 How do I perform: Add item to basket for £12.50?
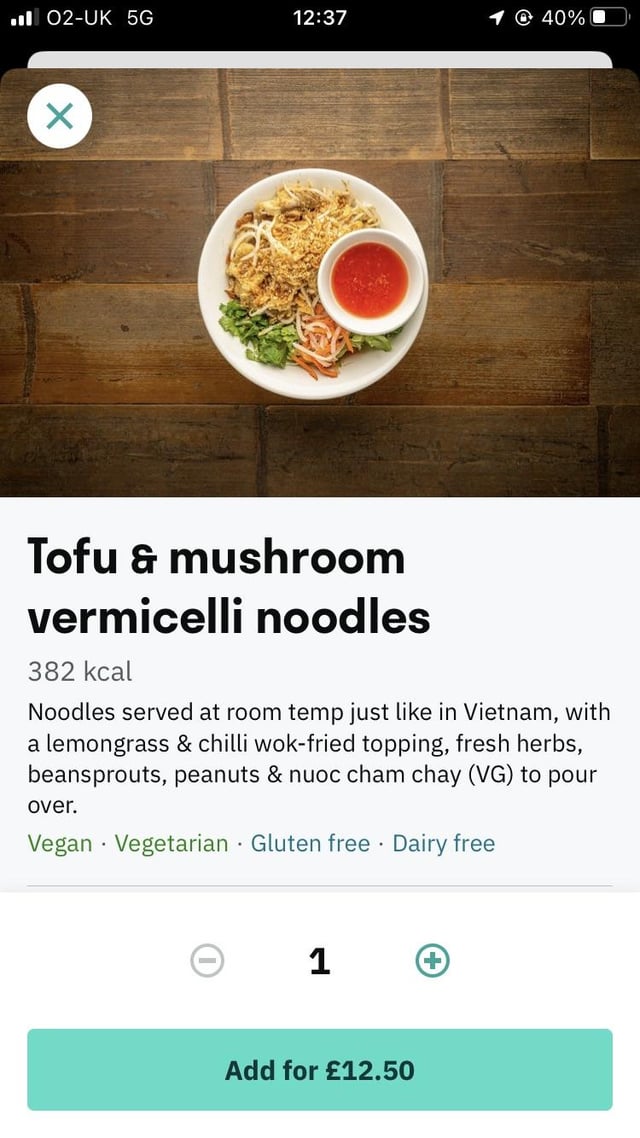click(x=320, y=1070)
